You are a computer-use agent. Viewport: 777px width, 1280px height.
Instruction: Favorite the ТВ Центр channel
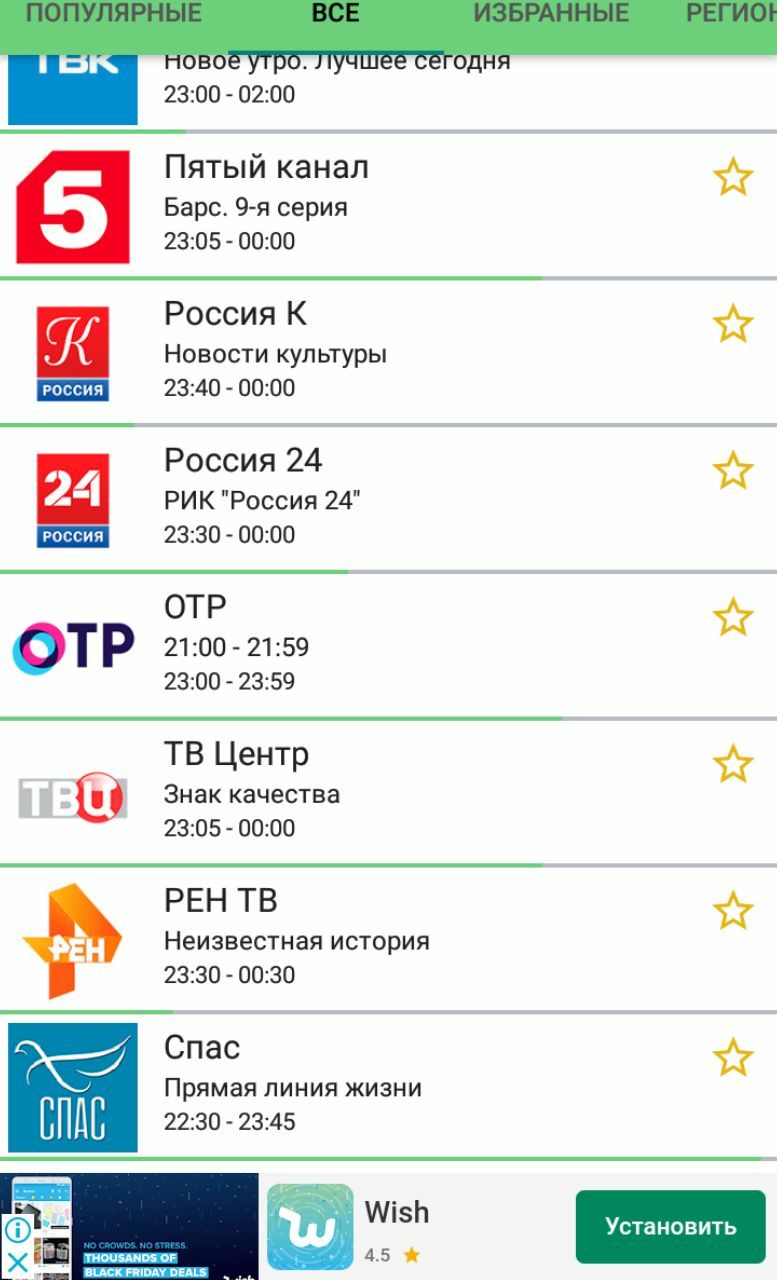pos(733,765)
